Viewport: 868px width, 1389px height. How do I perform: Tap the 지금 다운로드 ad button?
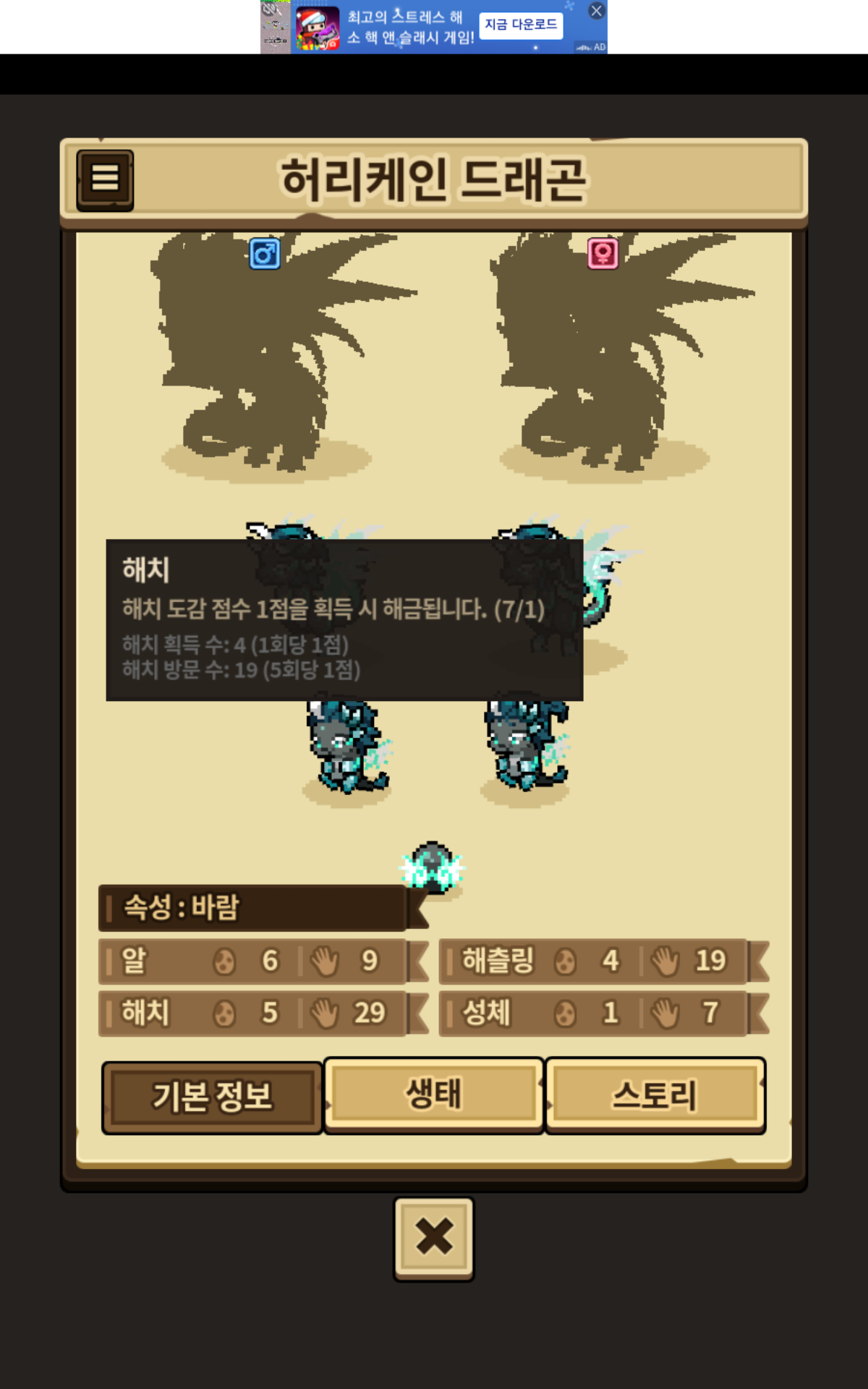coord(521,25)
